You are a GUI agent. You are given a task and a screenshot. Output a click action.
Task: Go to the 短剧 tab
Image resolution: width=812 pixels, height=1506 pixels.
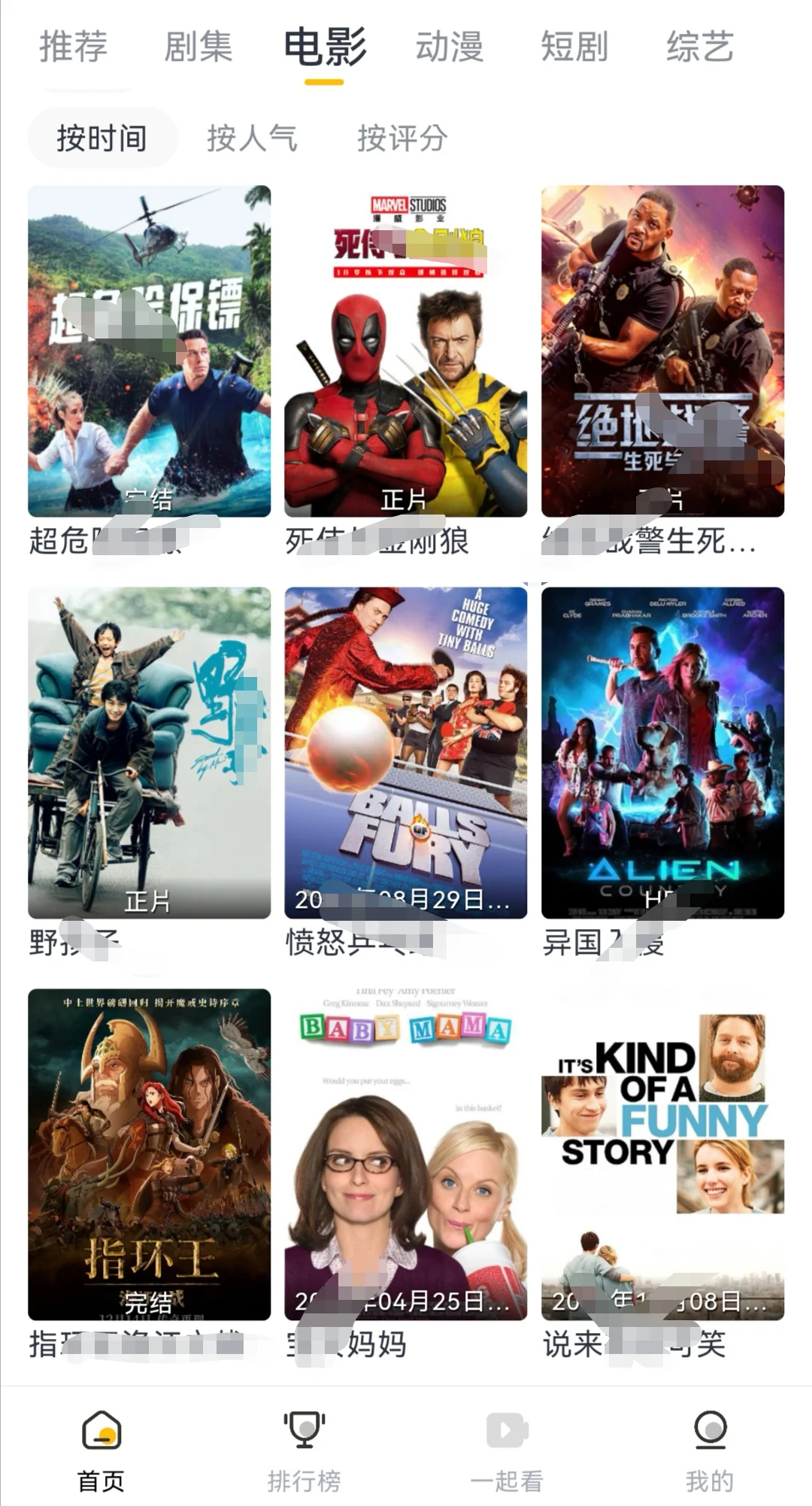[574, 47]
